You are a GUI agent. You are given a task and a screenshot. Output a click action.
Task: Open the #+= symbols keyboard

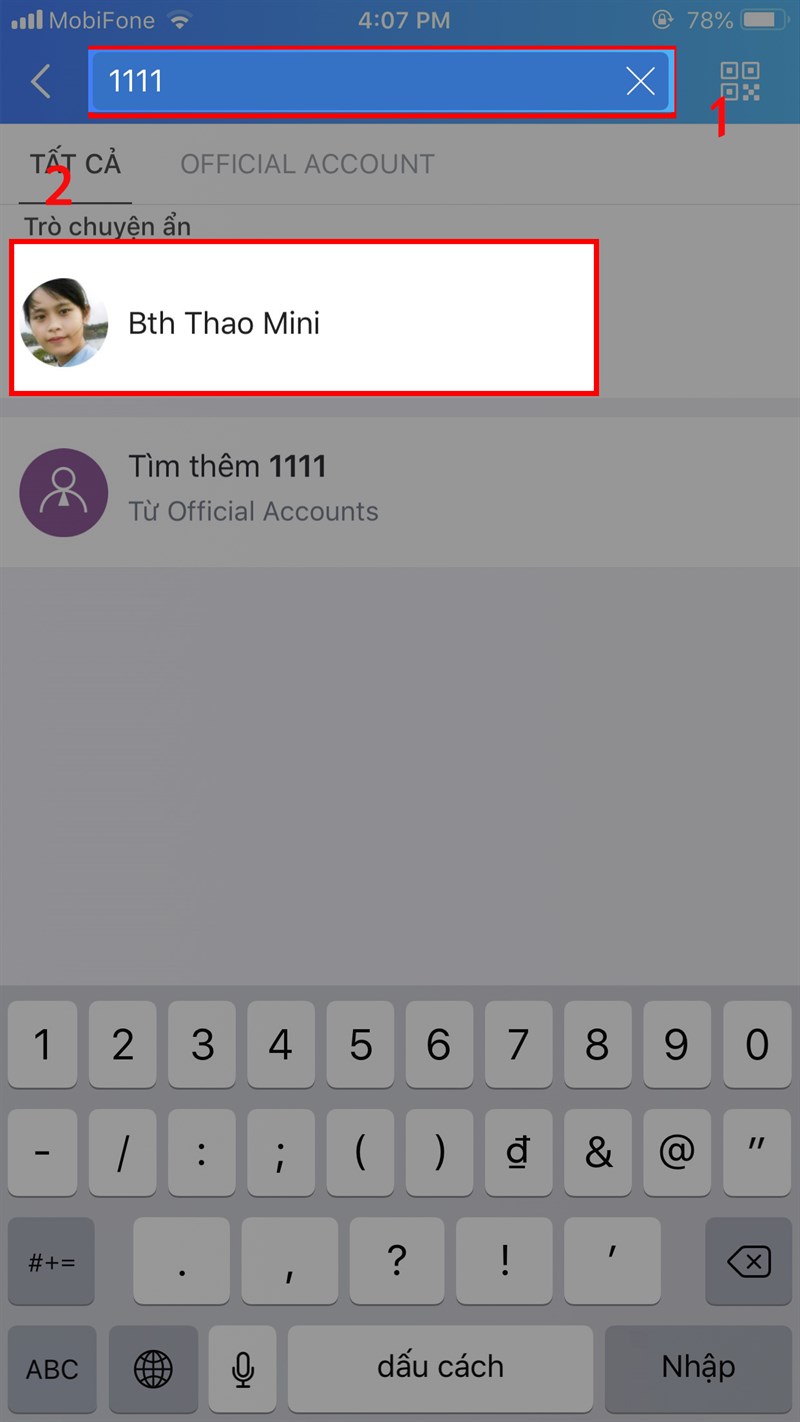[x=51, y=1262]
